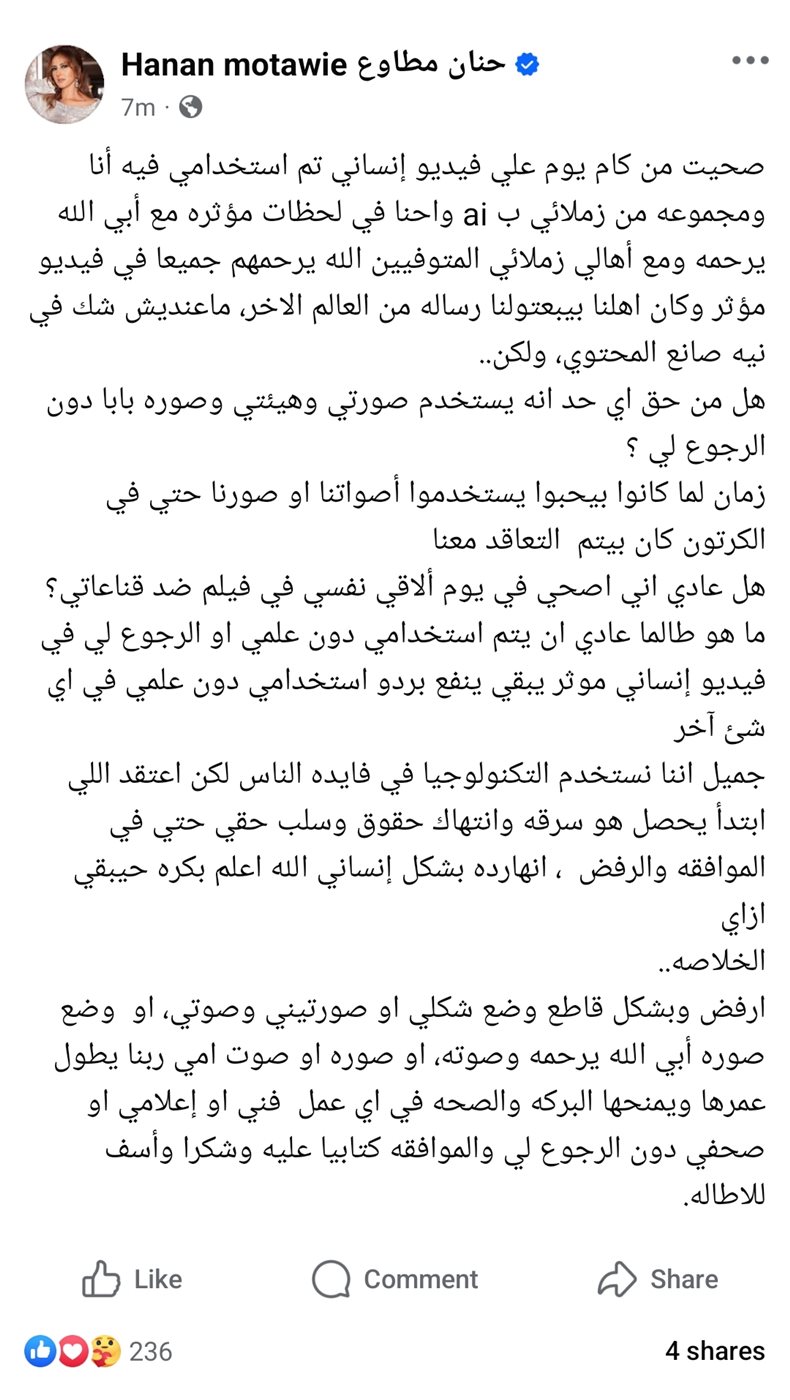Open the post's three-dot overflow menu
790x1400 pixels.
point(749,60)
